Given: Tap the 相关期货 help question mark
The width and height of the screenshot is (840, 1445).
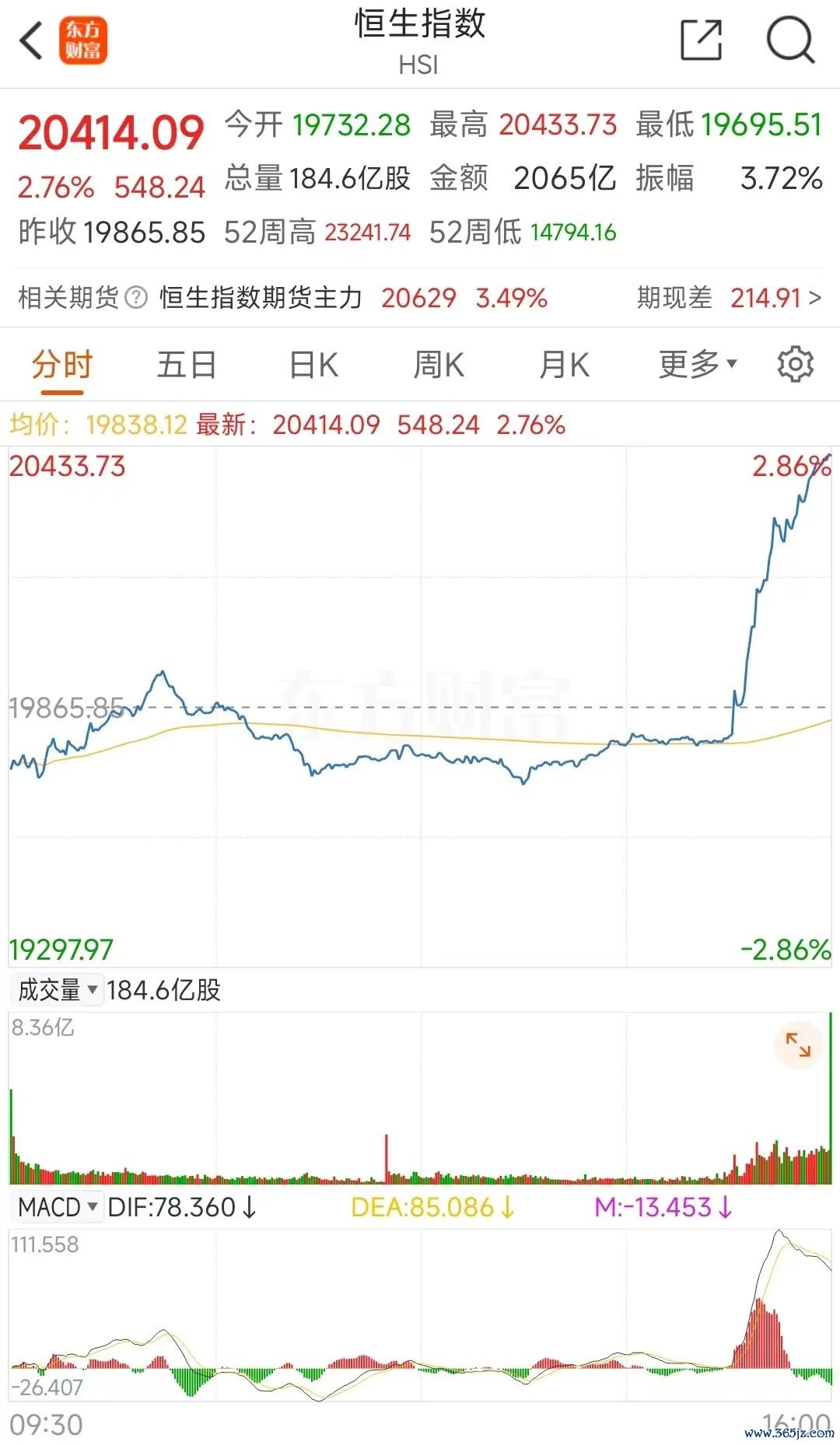Looking at the screenshot, I should (136, 298).
